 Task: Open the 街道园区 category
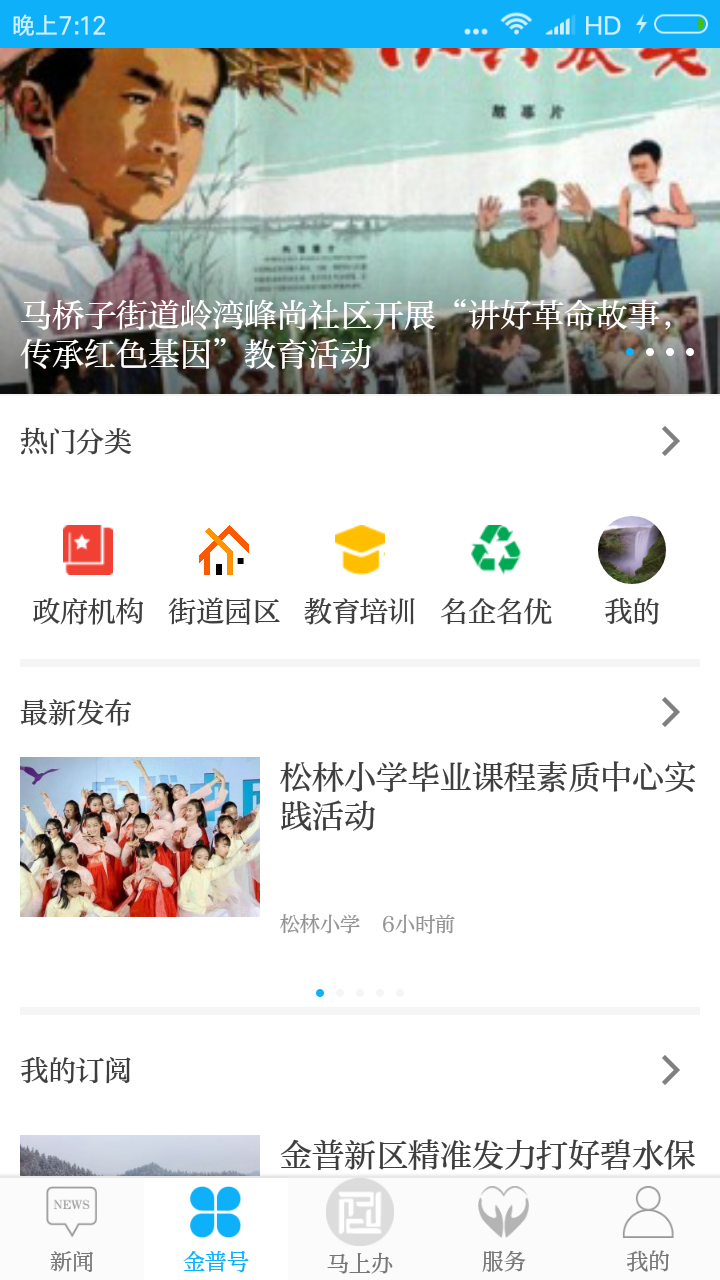click(x=224, y=572)
